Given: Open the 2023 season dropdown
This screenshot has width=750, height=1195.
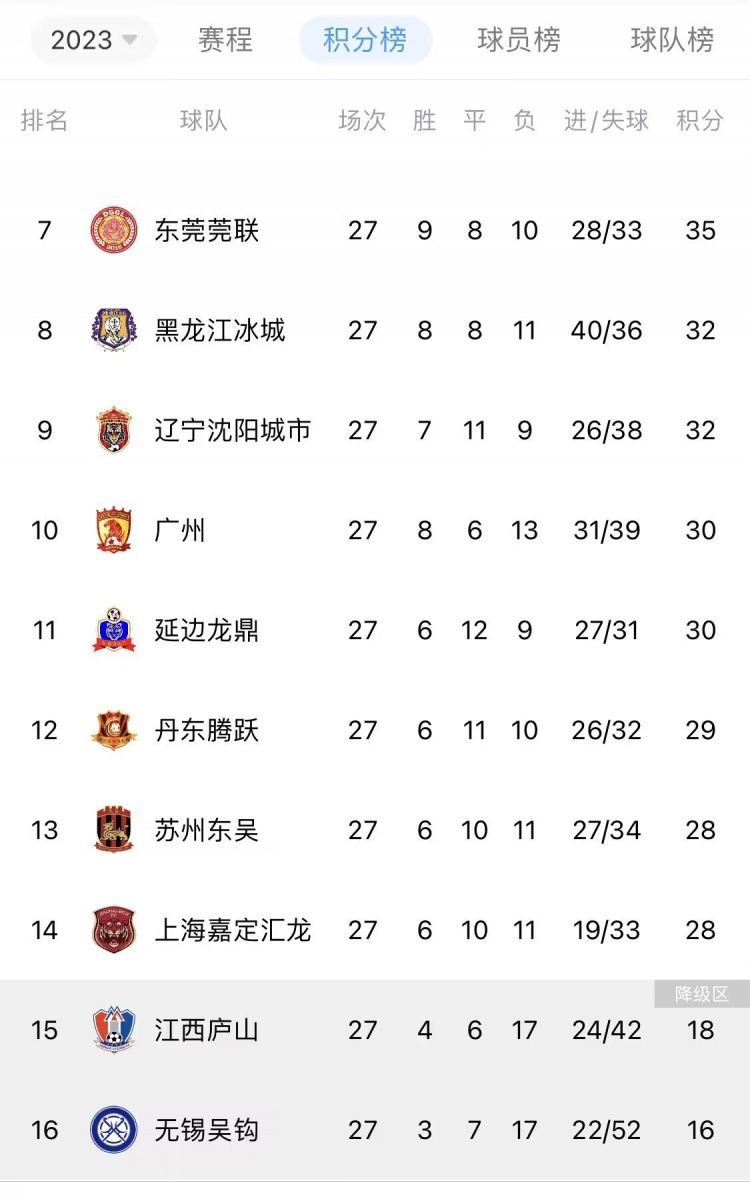Looking at the screenshot, I should click(x=94, y=40).
